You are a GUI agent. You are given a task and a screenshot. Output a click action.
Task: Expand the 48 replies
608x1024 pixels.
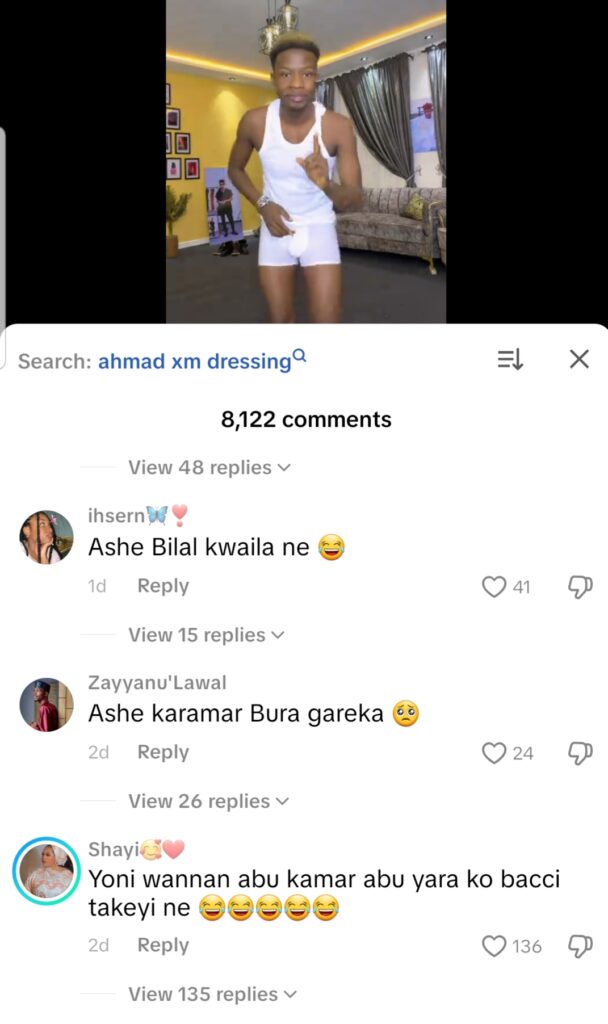point(208,467)
